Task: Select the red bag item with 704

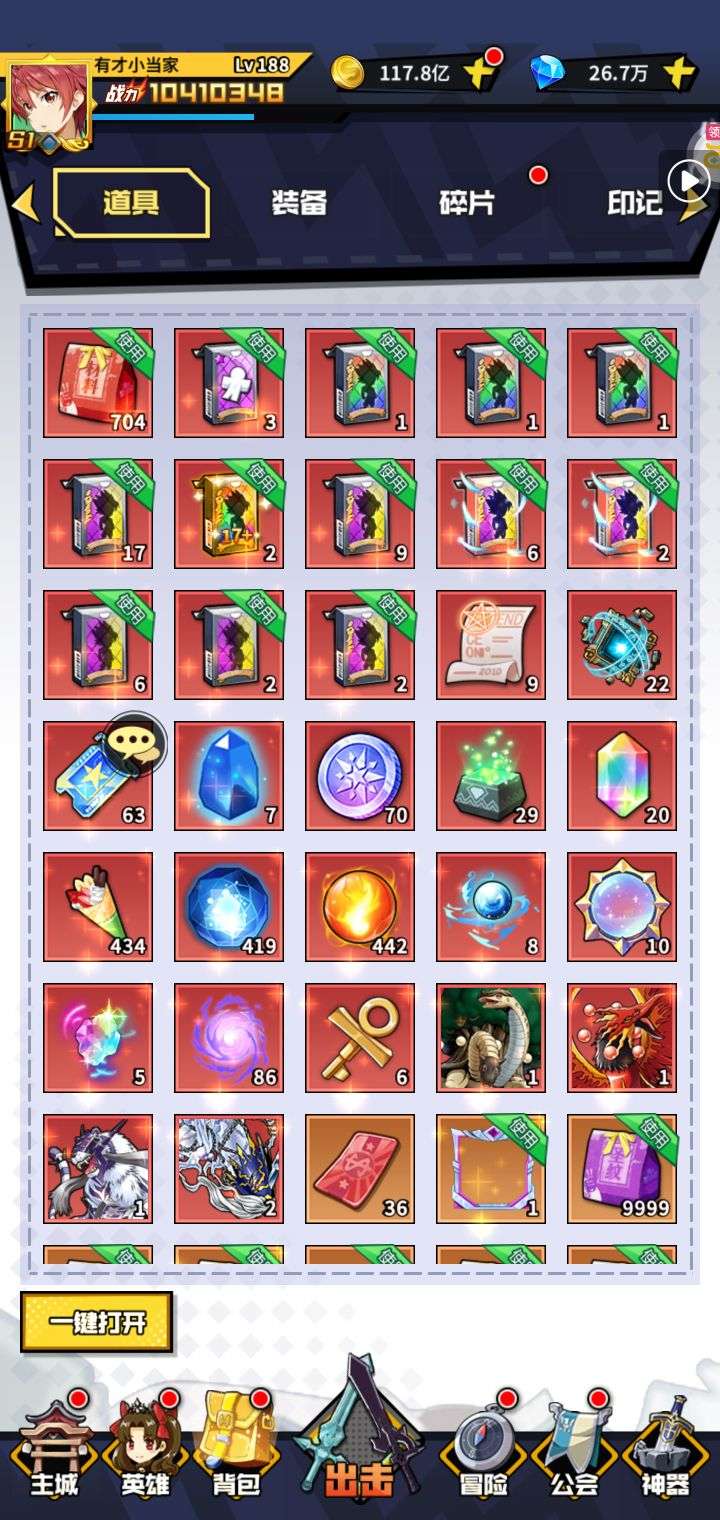Action: click(98, 383)
